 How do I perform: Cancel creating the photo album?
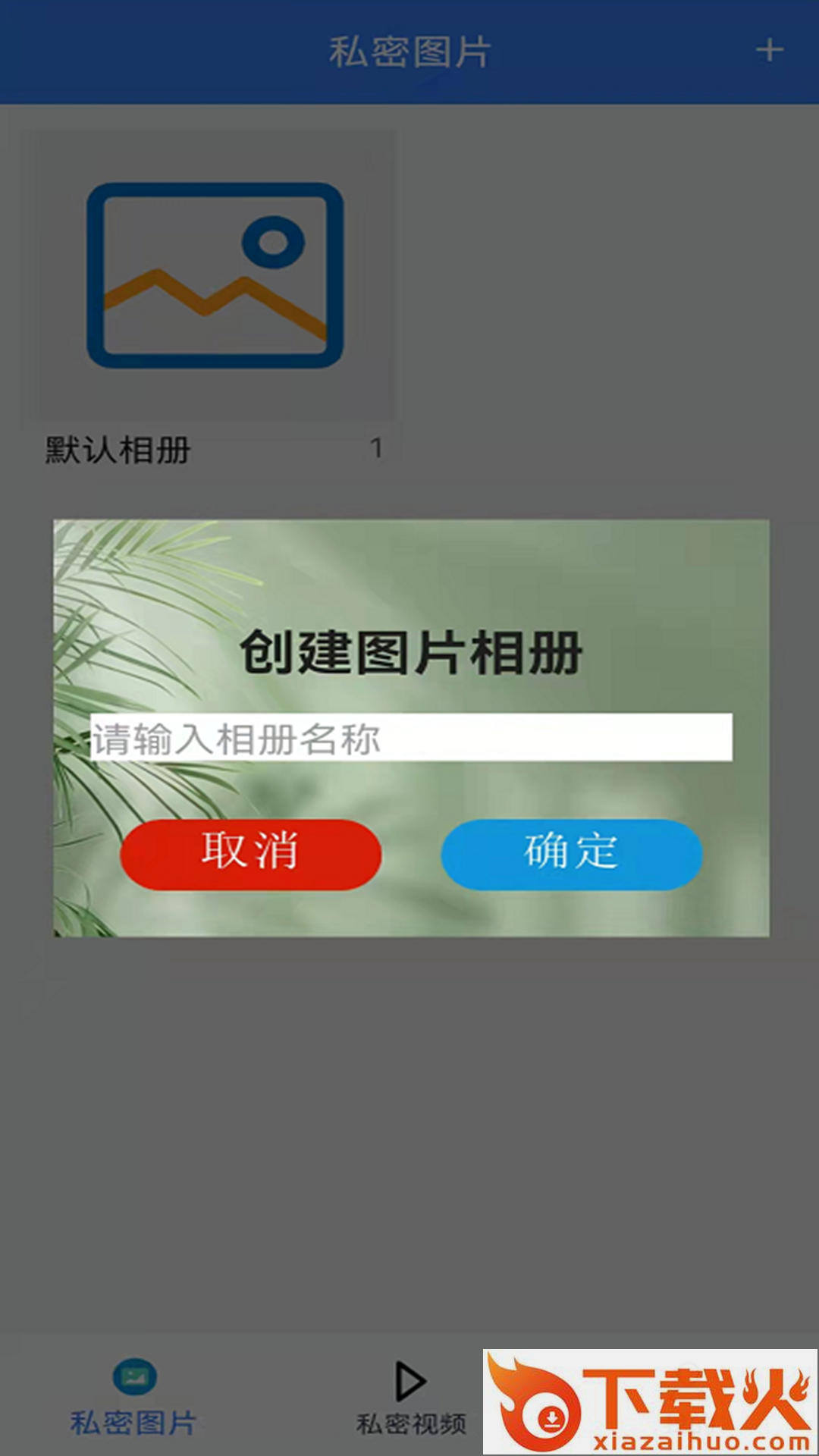[250, 854]
